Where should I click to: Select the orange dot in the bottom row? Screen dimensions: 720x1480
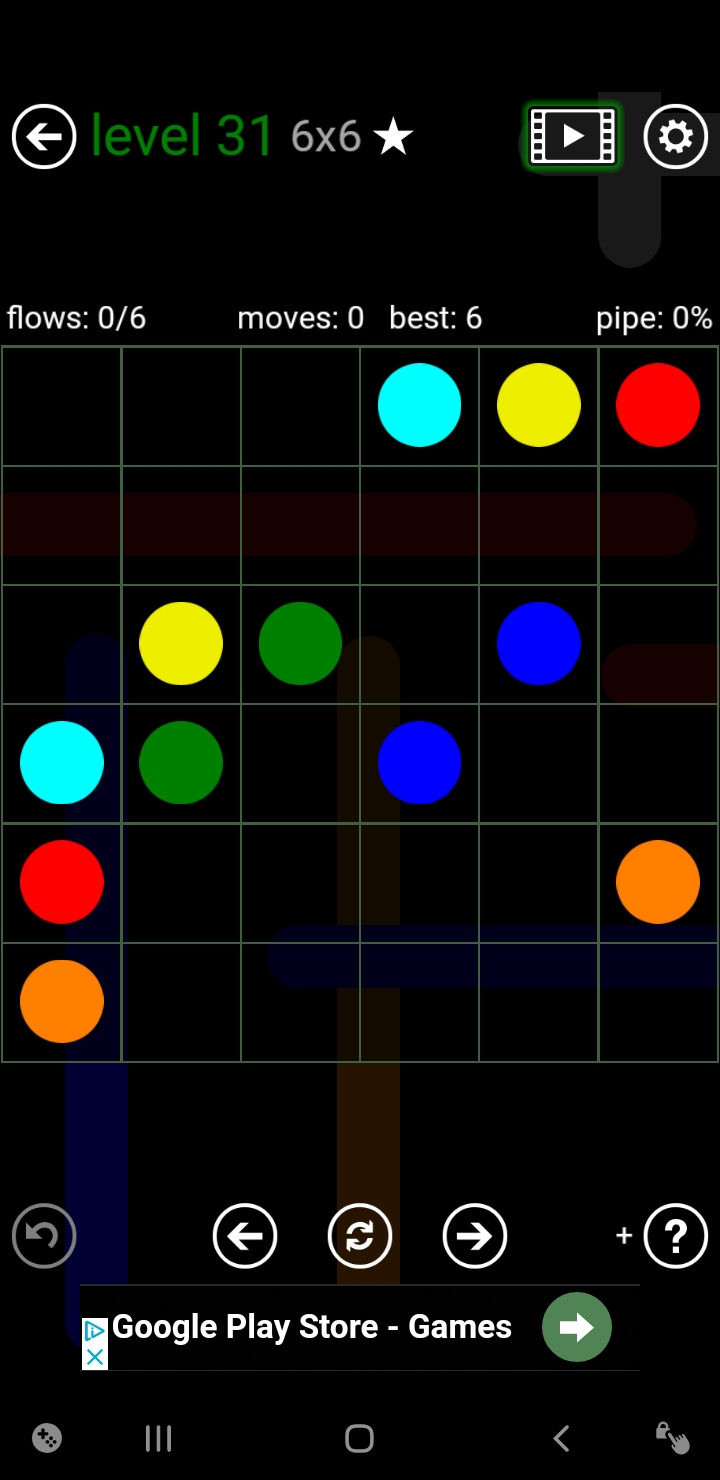62,1001
